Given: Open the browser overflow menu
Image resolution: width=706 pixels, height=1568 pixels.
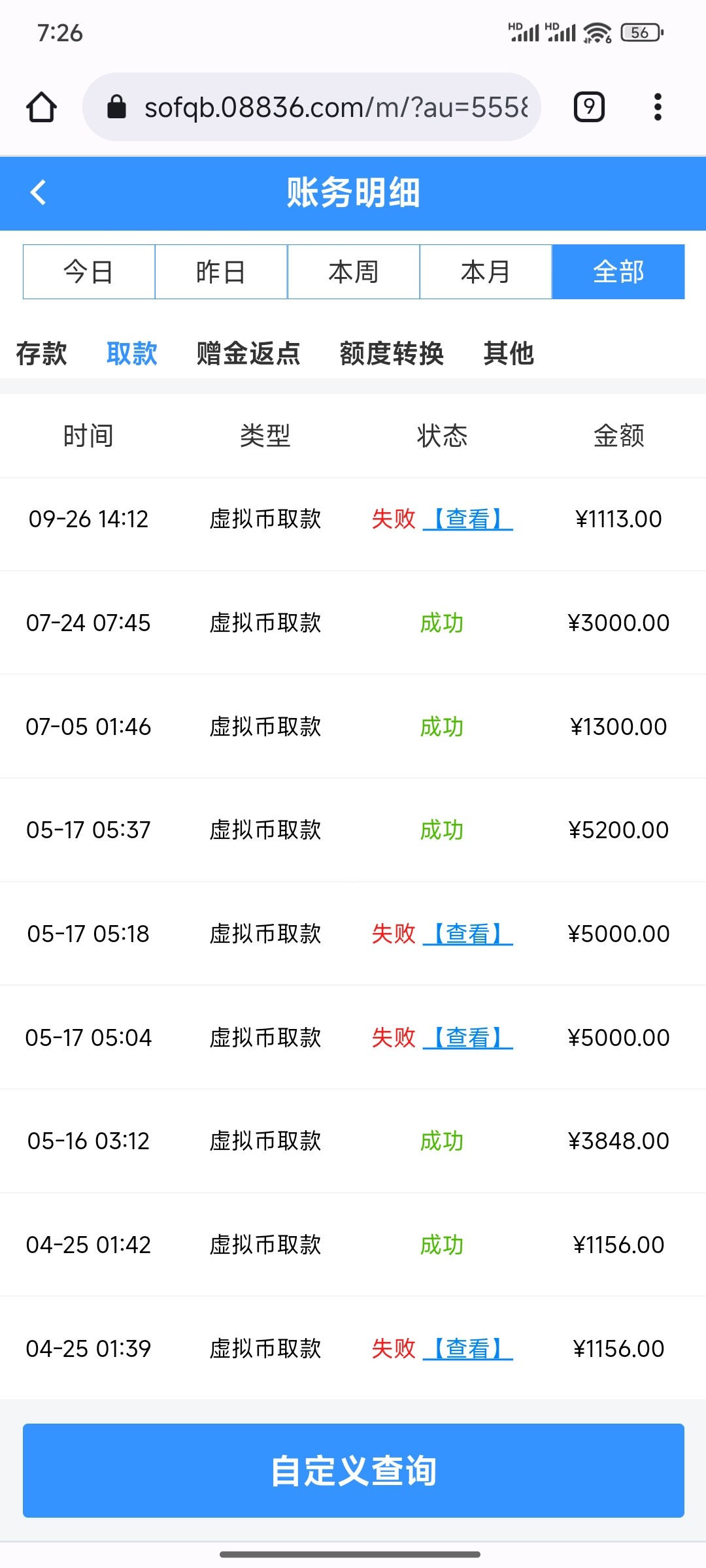Looking at the screenshot, I should point(658,107).
